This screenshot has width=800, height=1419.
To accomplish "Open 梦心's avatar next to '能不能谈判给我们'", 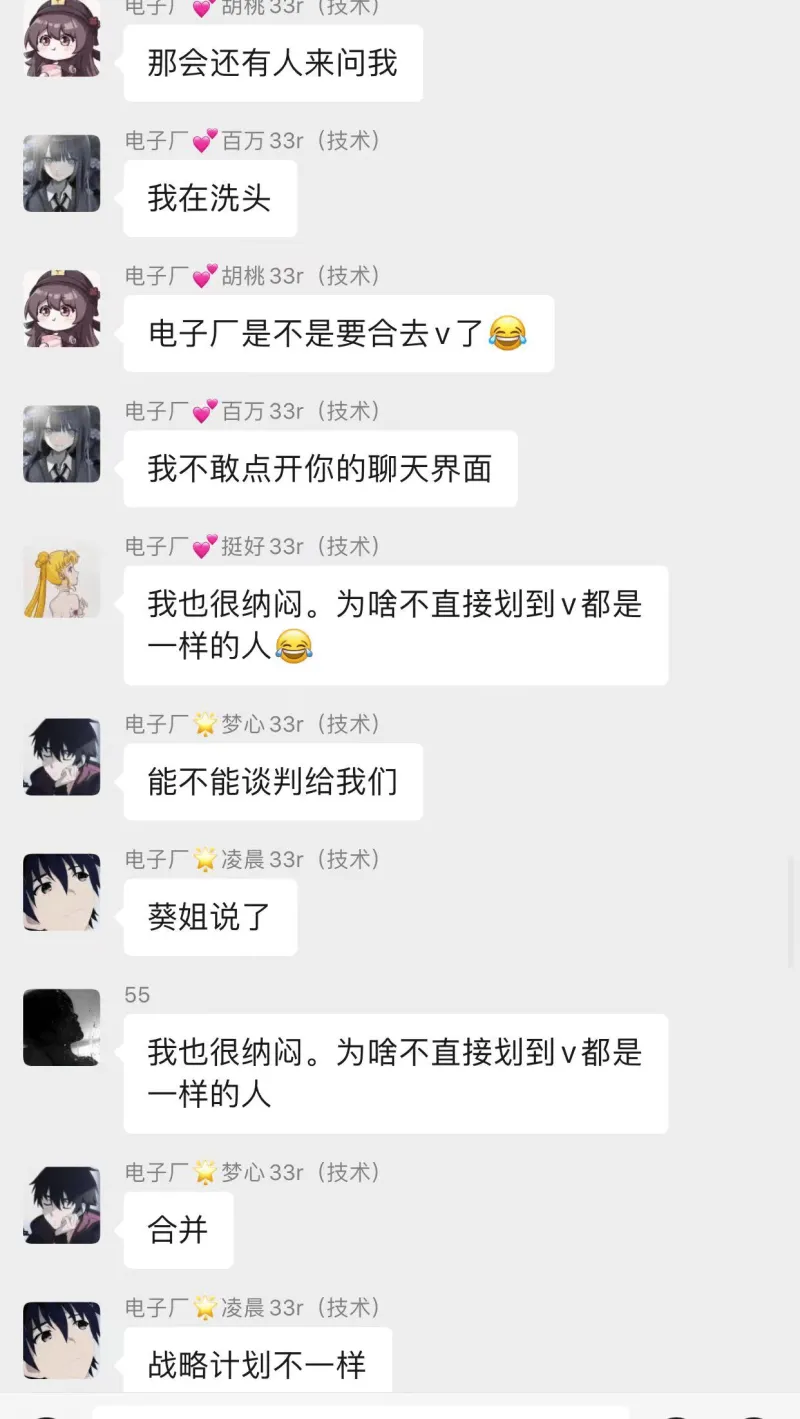I will coord(62,757).
